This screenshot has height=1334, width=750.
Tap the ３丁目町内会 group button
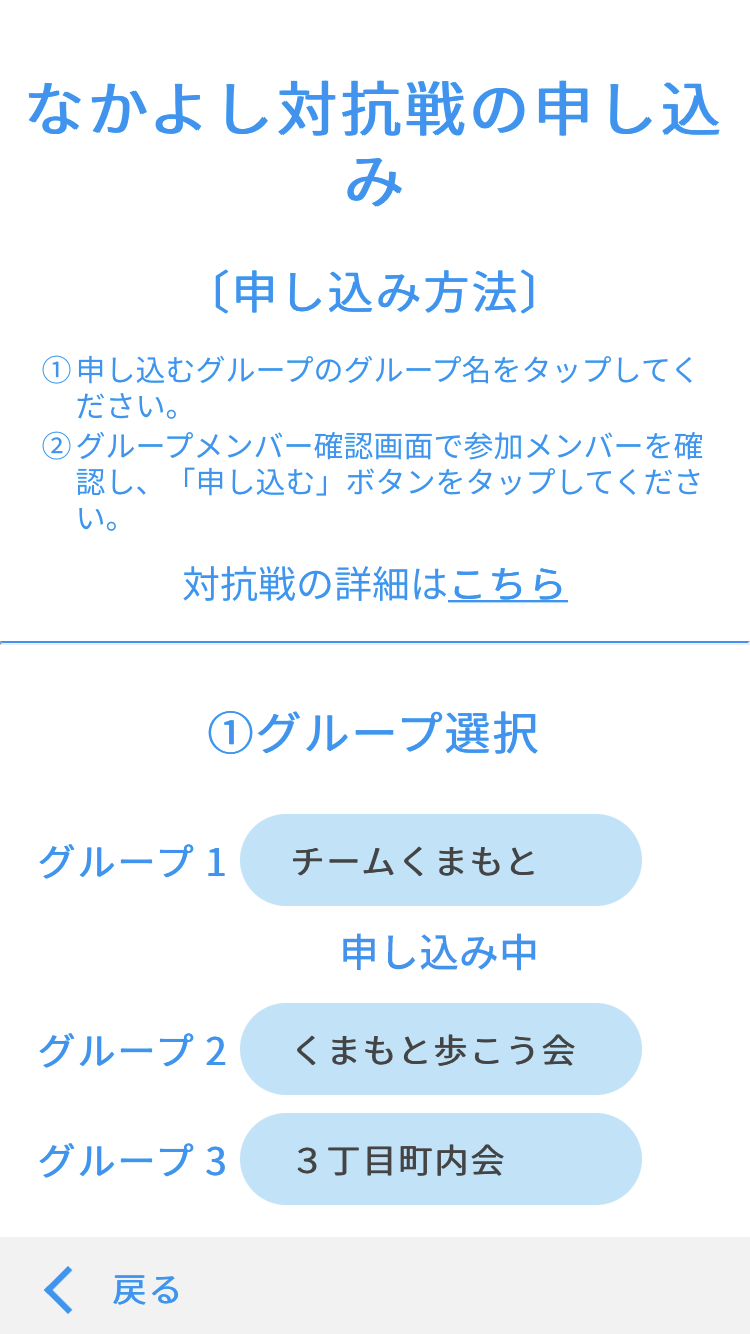(441, 1159)
